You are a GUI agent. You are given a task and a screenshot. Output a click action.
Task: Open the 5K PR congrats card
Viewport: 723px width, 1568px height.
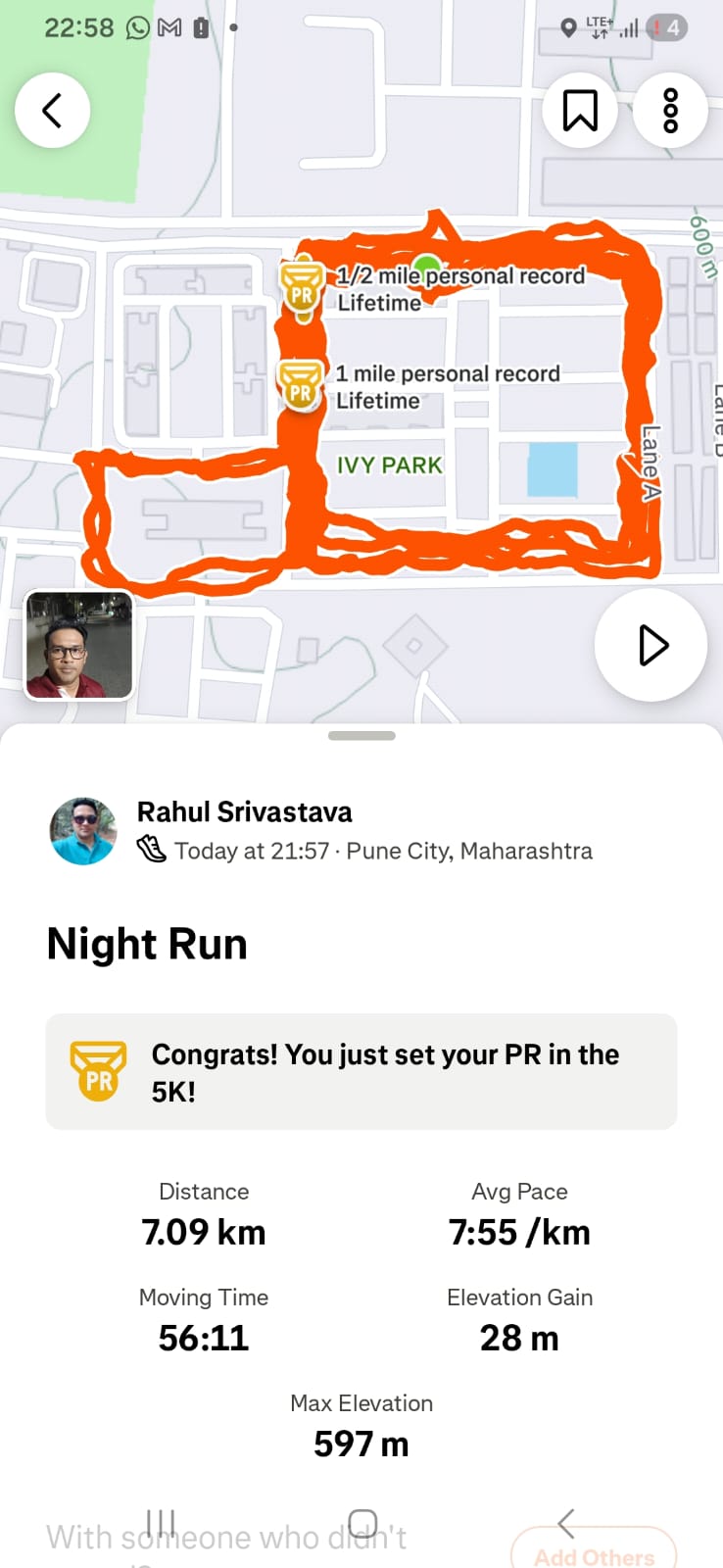click(361, 1071)
